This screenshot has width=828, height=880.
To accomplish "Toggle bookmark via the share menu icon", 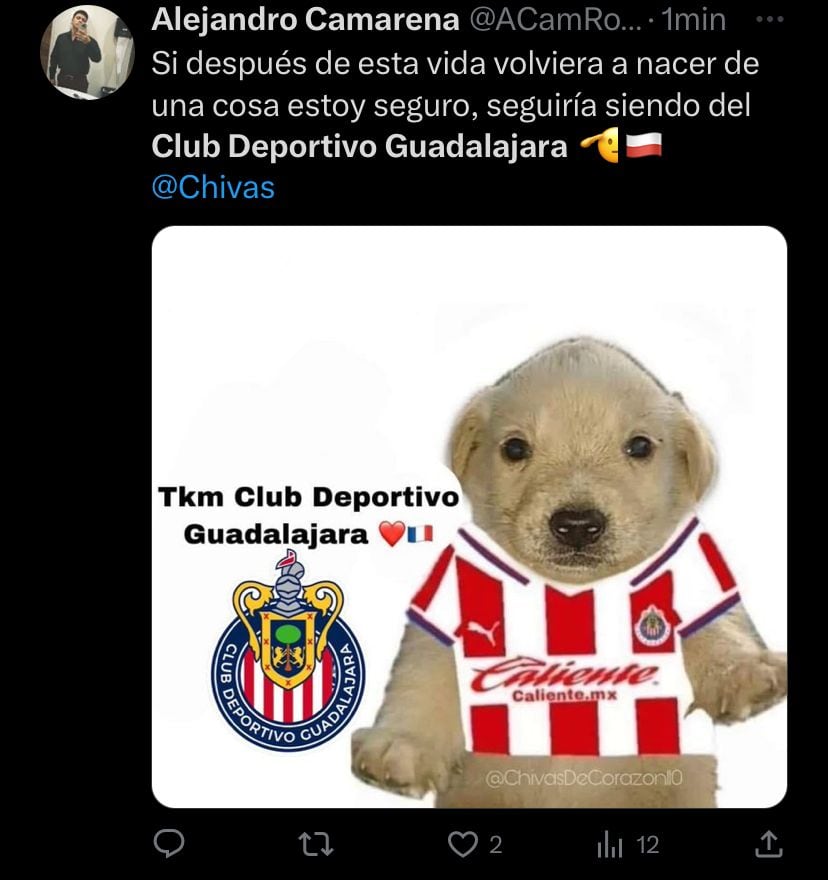I will click(769, 845).
